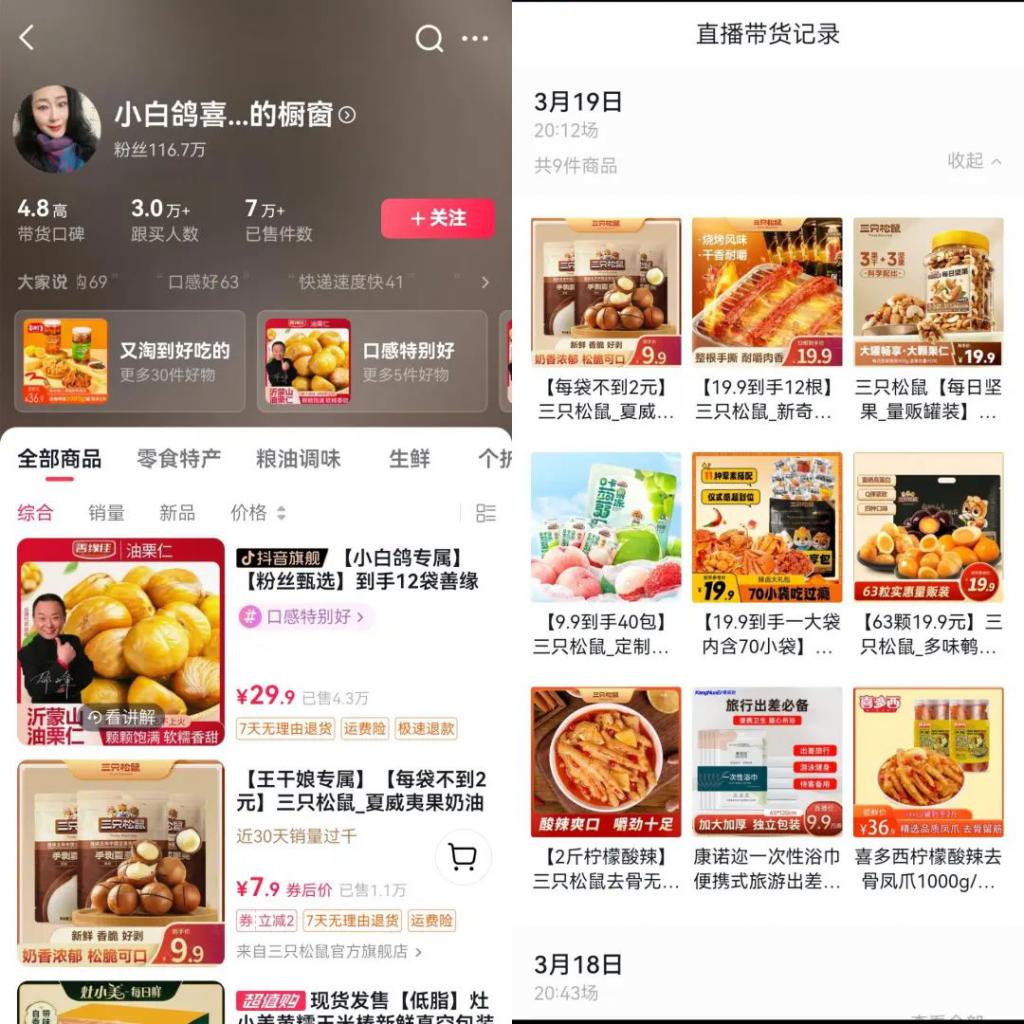Viewport: 1024px width, 1024px height.
Task: Sort by 价格 order
Action: tap(257, 512)
